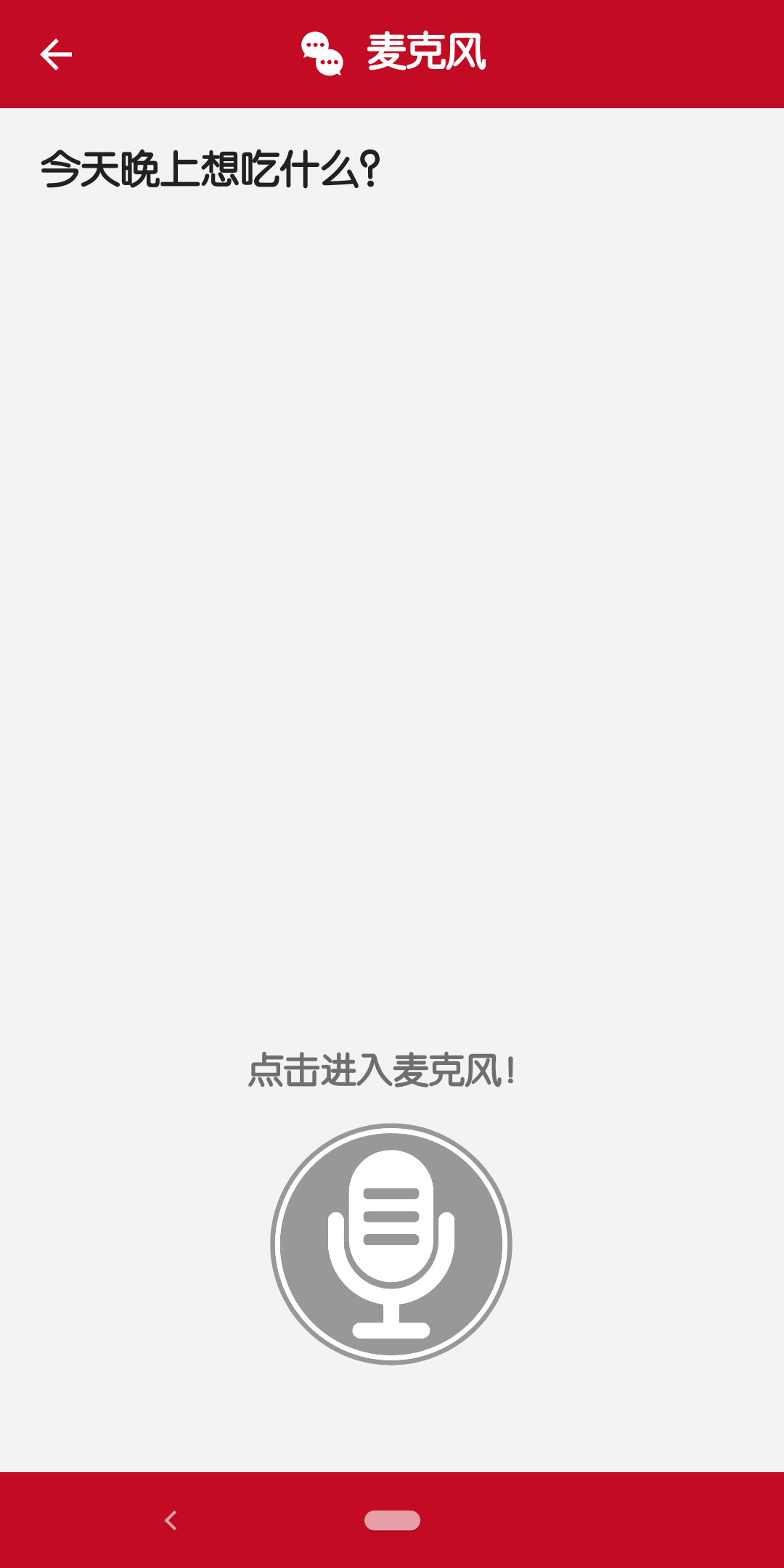Go back using the top-left arrow
The width and height of the screenshot is (784, 1568).
[x=56, y=54]
